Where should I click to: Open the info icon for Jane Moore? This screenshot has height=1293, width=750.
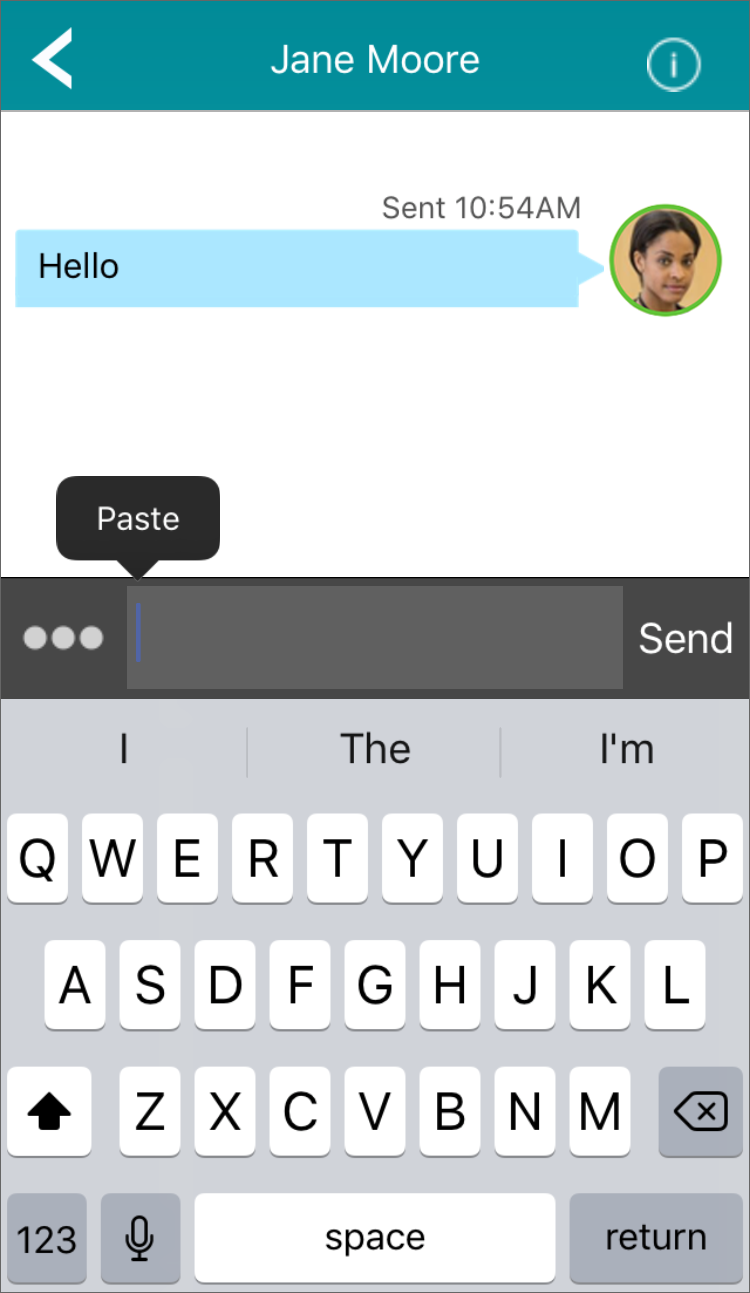tap(673, 65)
